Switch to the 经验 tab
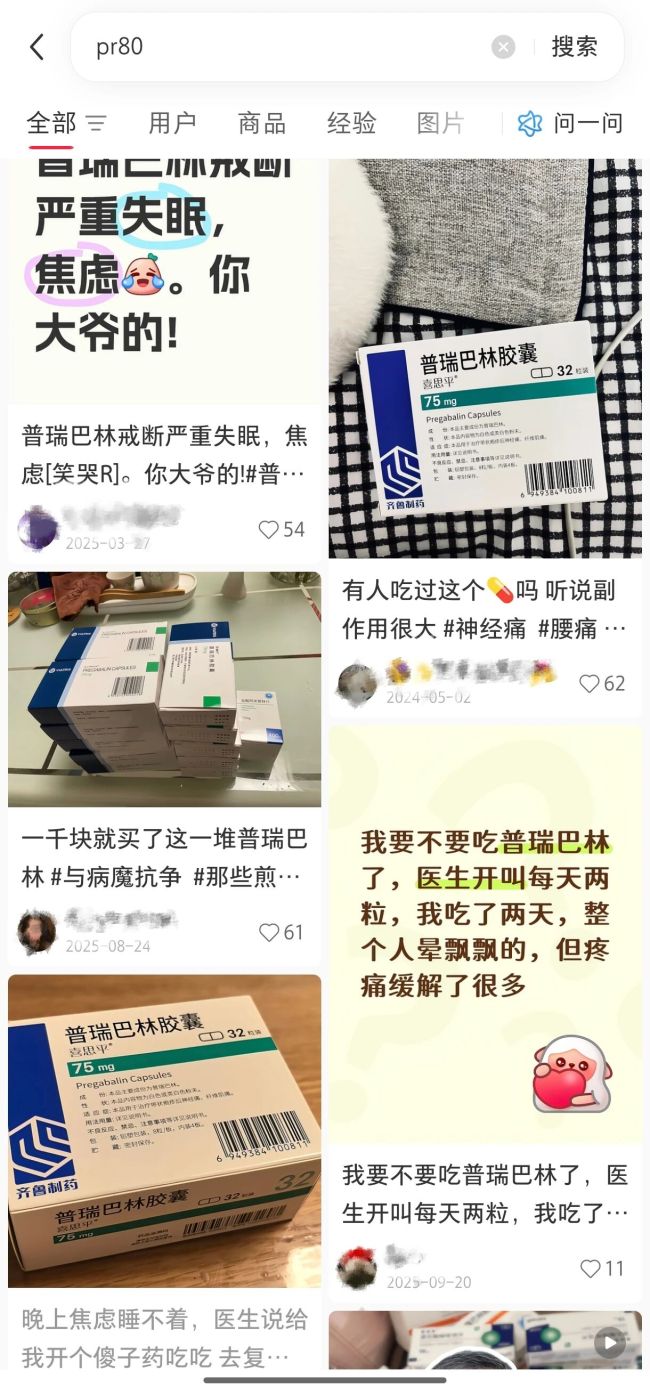650x1395 pixels. [352, 123]
